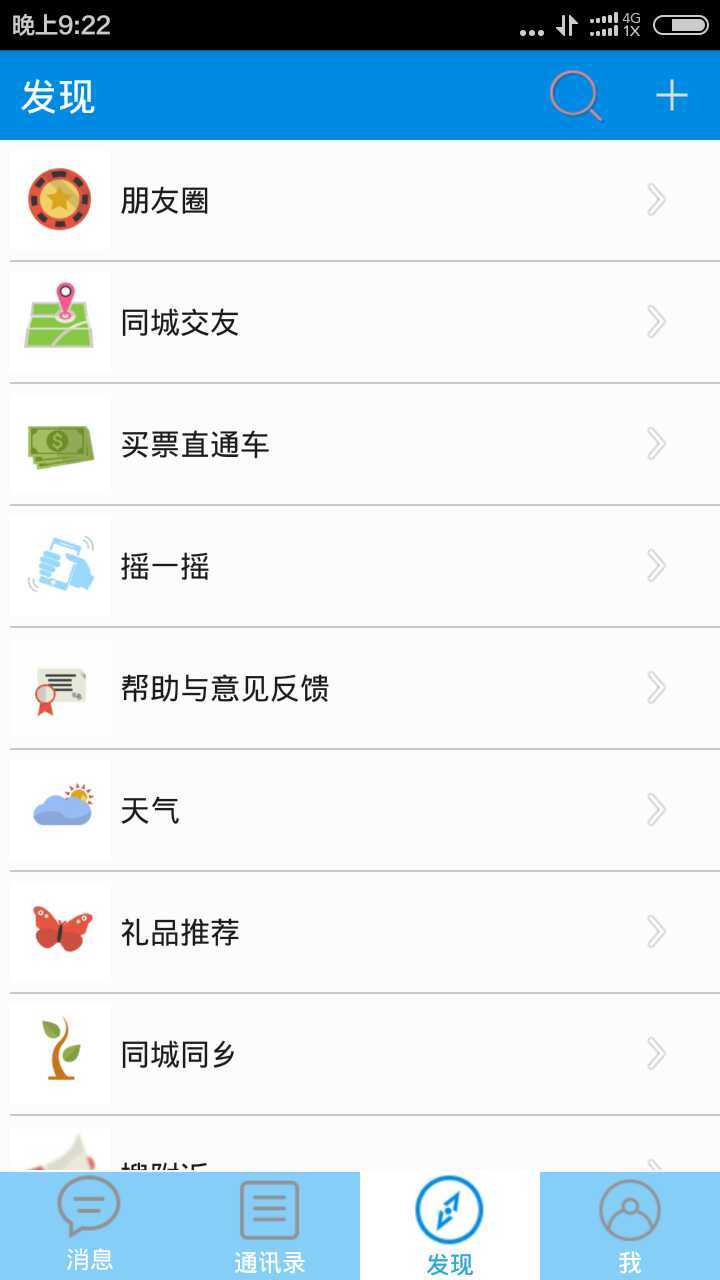
Task: Click the butterfly icon for 礼品推荐
Action: [60, 932]
